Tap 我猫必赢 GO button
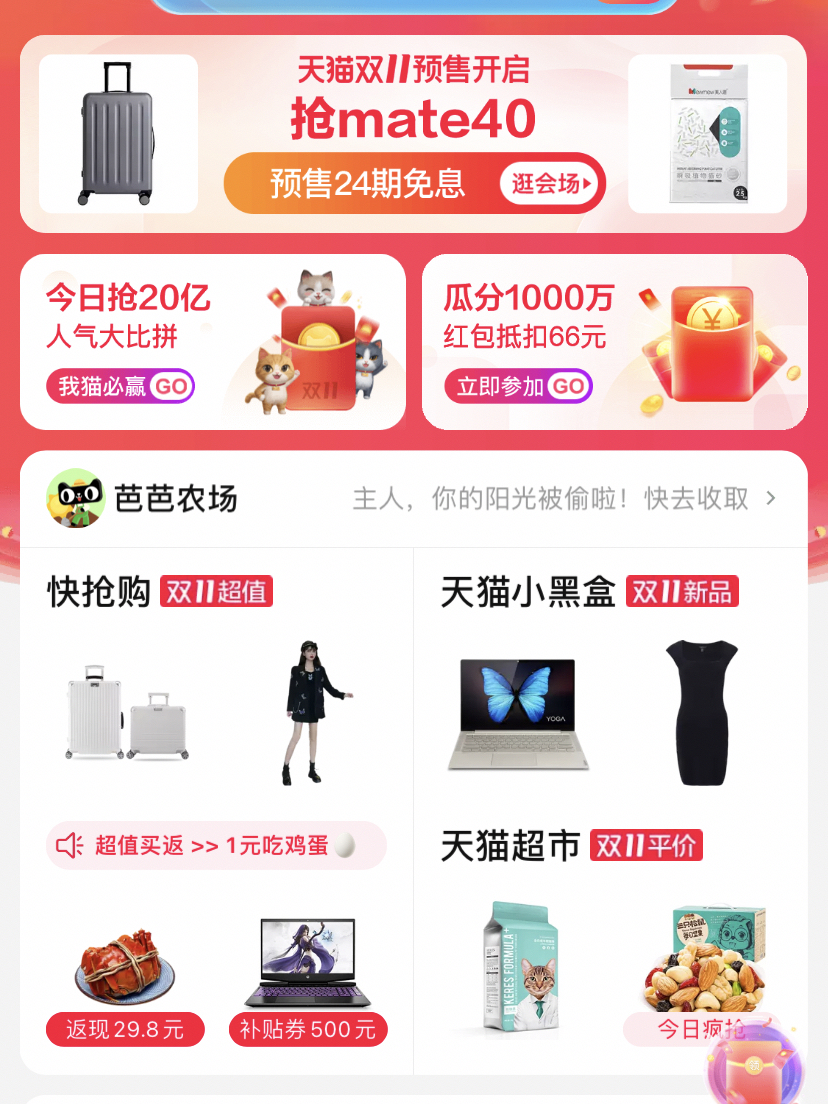Viewport: 828px width, 1104px height. 120,386
